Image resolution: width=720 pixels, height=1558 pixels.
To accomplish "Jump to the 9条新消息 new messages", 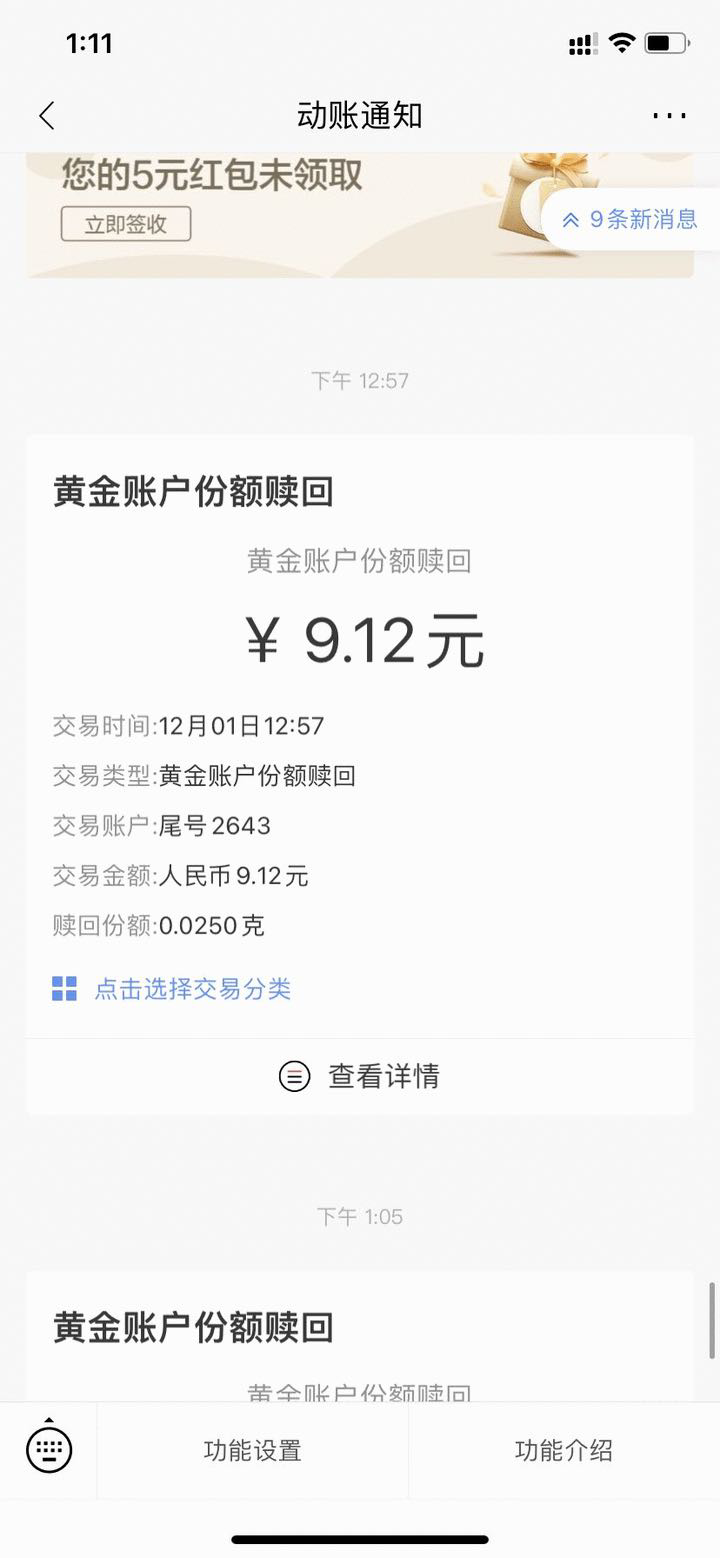I will click(630, 219).
